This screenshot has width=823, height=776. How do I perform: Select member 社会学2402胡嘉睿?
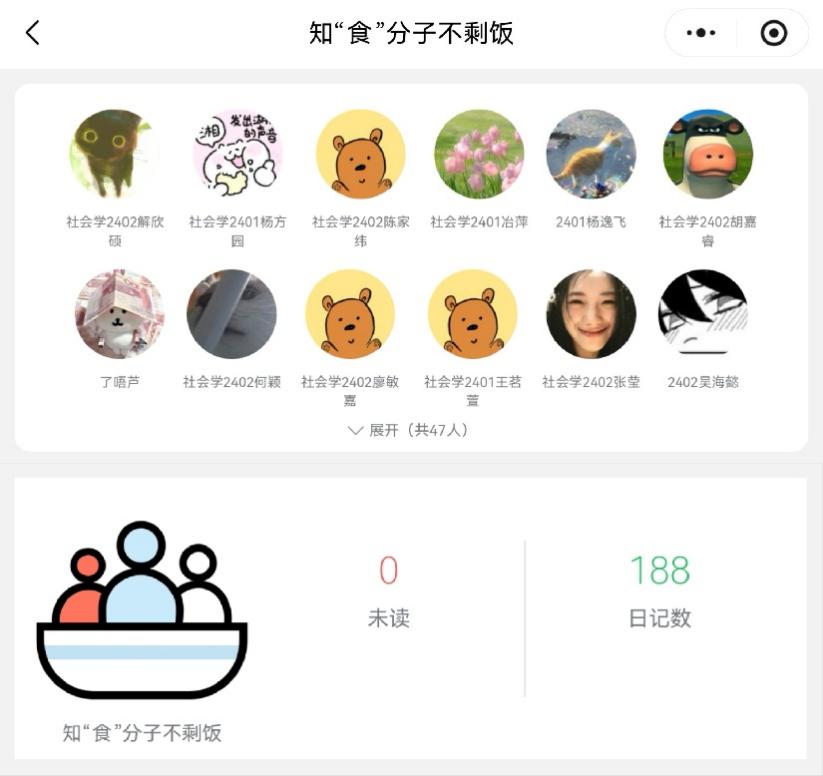click(x=708, y=154)
